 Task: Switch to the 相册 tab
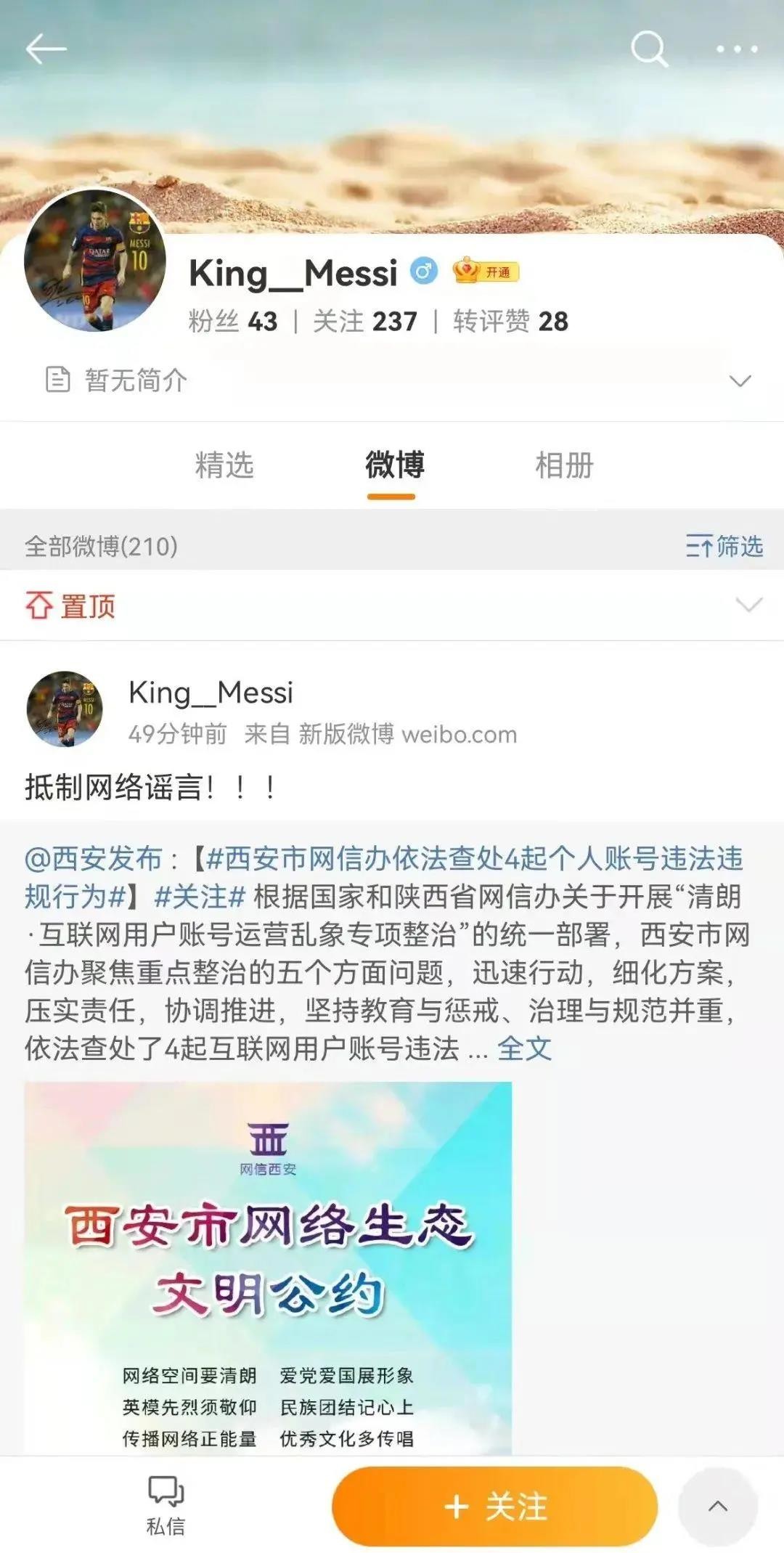tap(564, 465)
